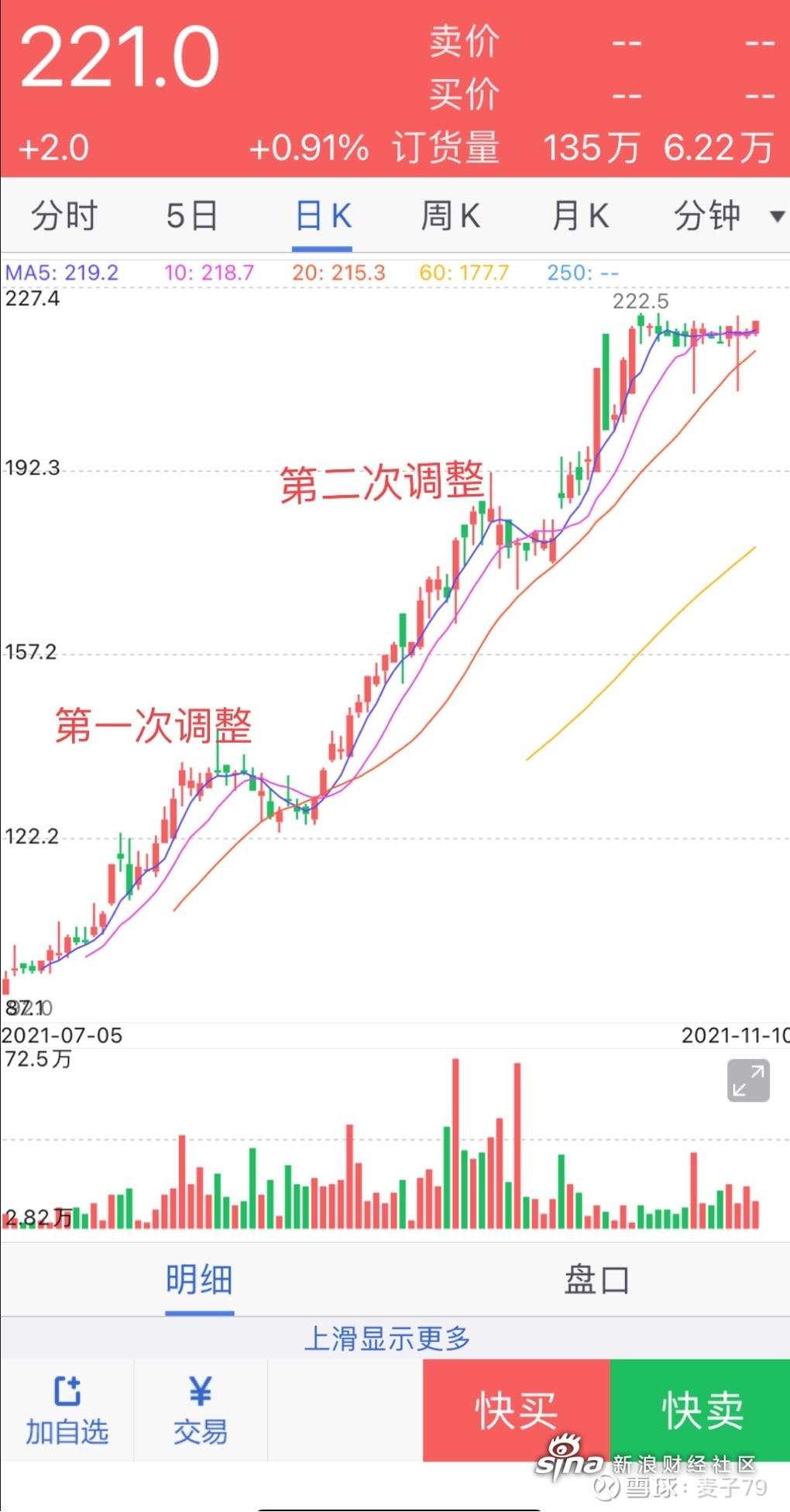This screenshot has width=790, height=1512.
Task: Open the 分钟 interval dropdown
Action: [x=729, y=216]
